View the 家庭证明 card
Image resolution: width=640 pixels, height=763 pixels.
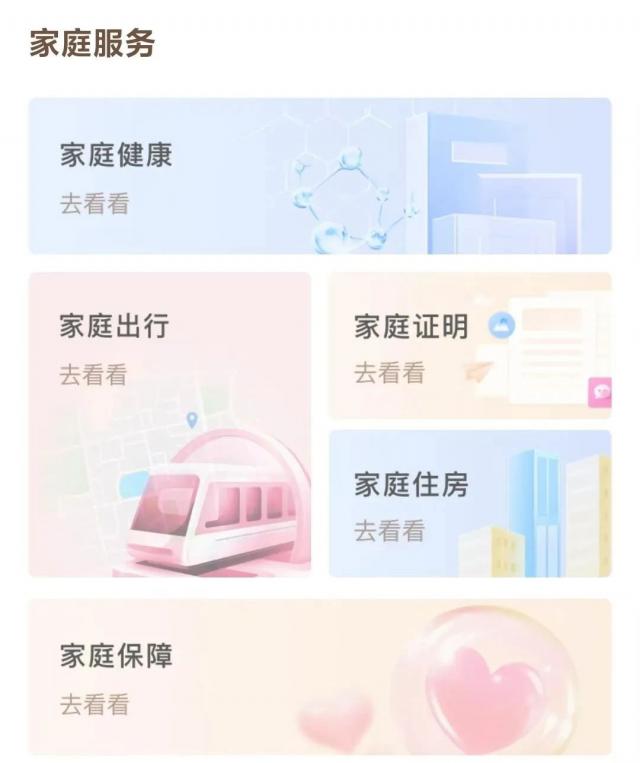469,345
